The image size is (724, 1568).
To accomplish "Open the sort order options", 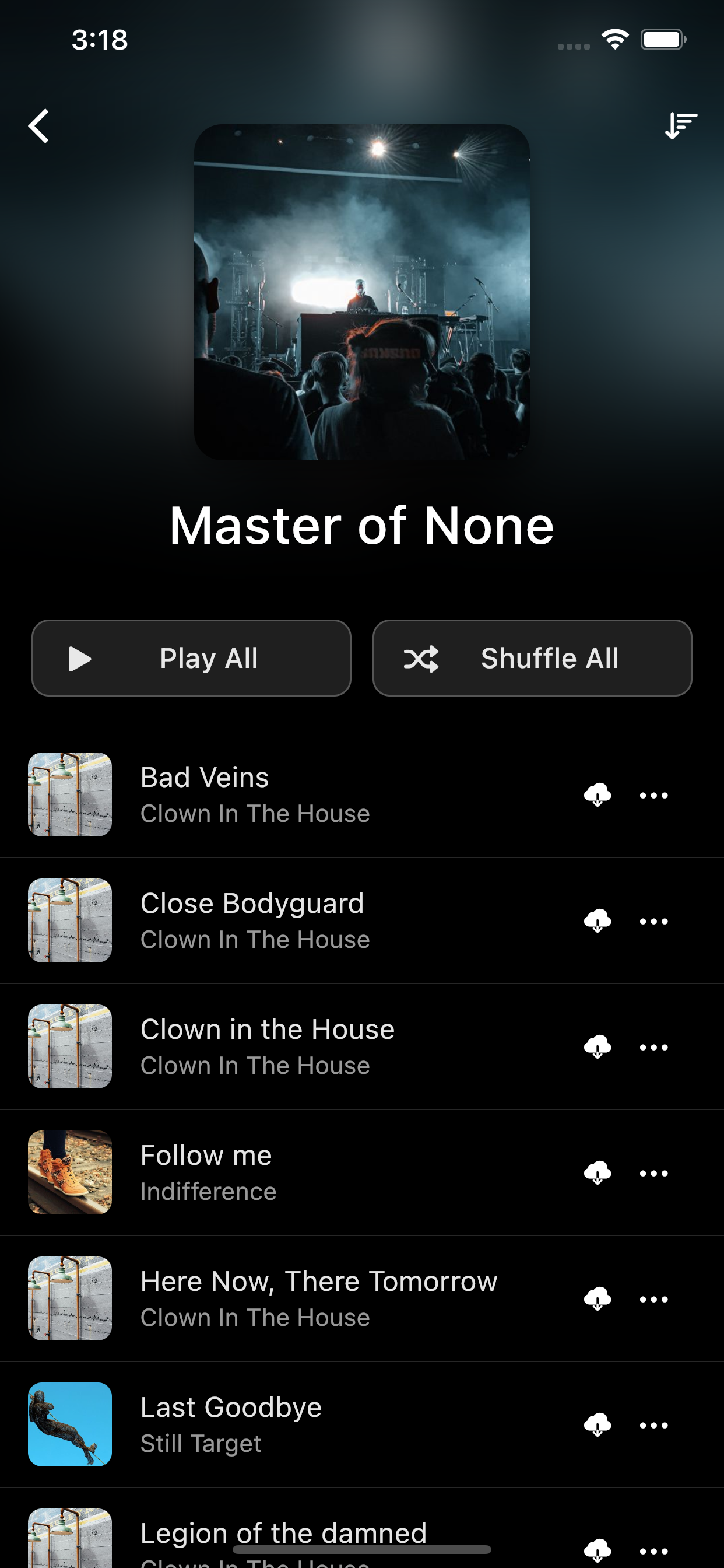I will point(680,125).
